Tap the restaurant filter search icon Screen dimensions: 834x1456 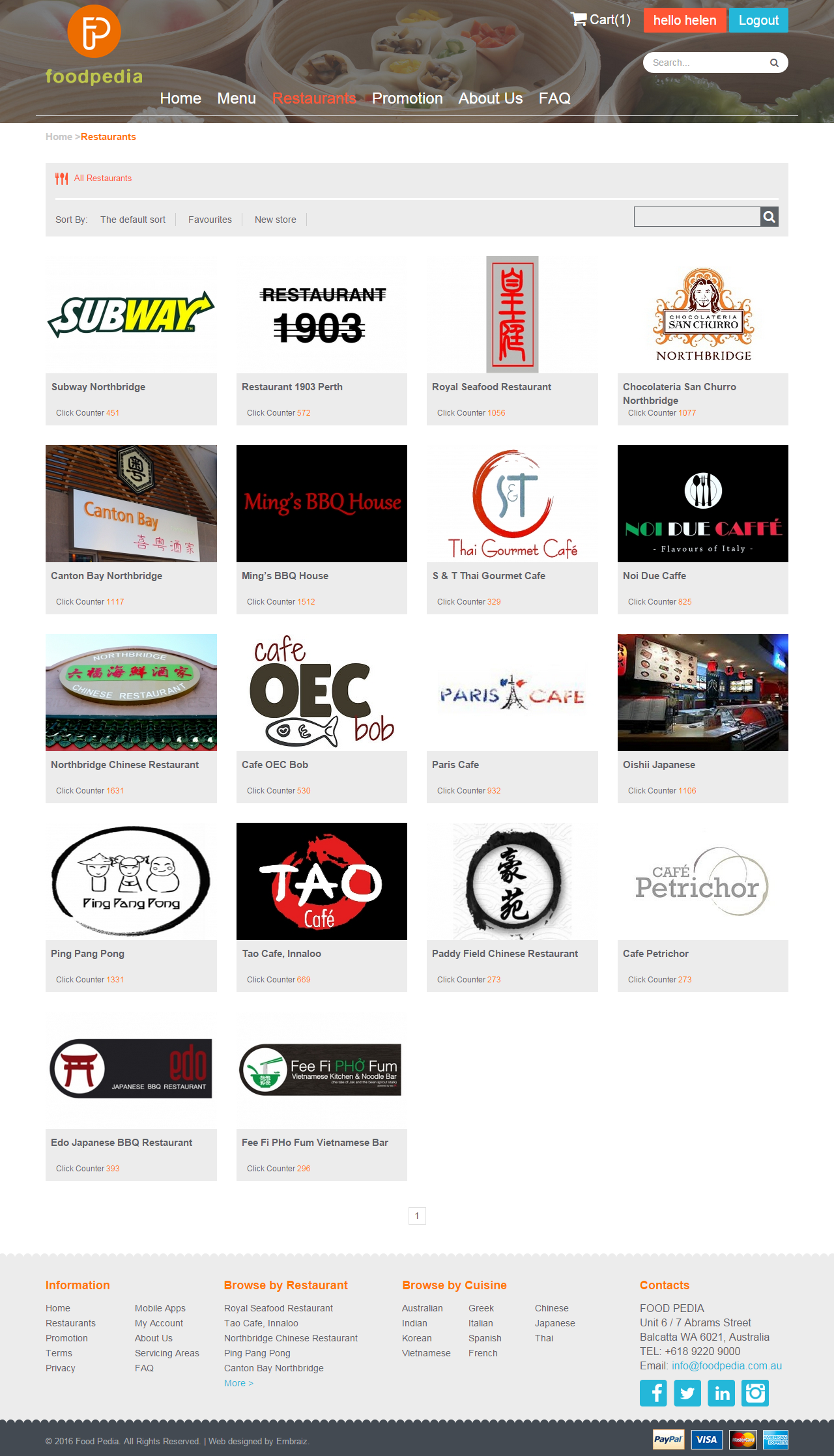pos(769,217)
